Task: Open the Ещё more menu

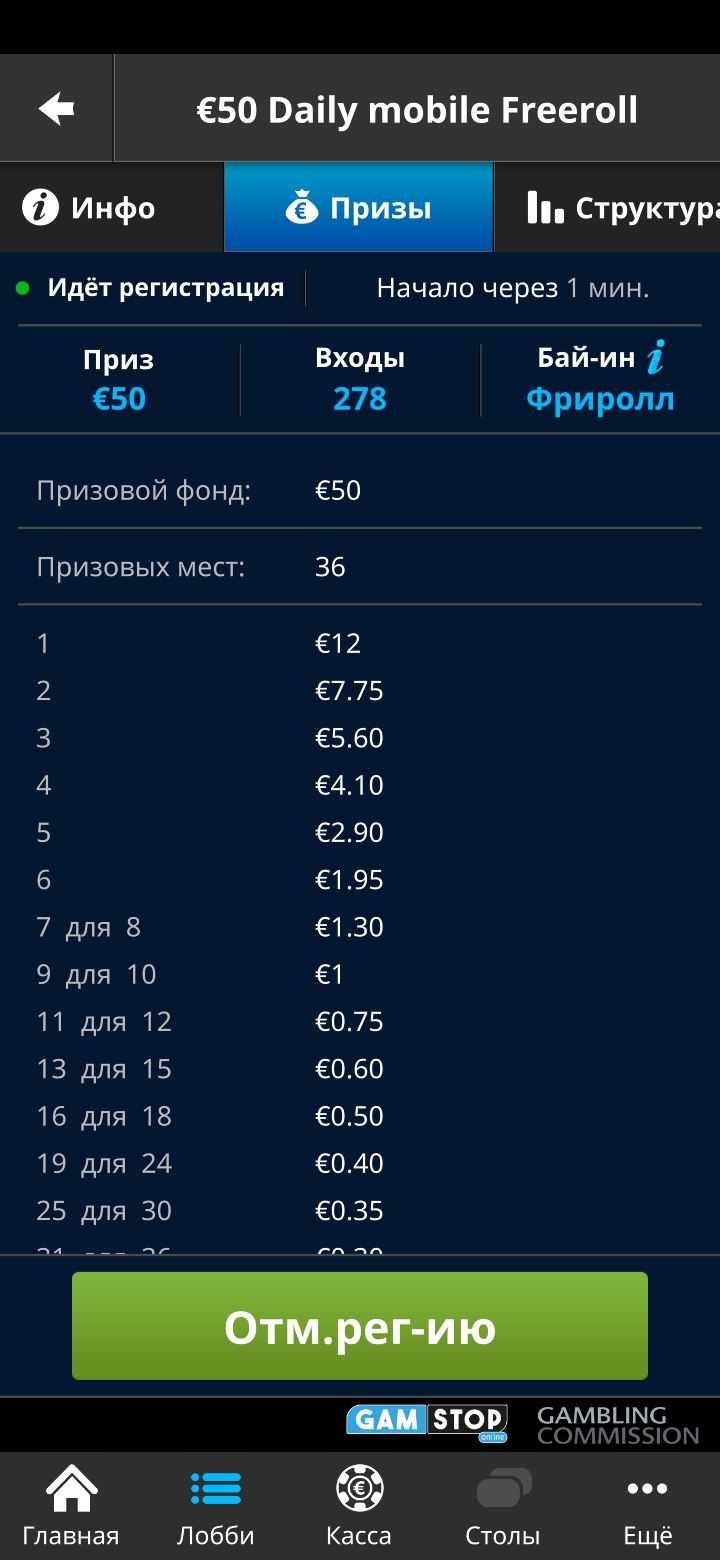Action: [x=648, y=1505]
